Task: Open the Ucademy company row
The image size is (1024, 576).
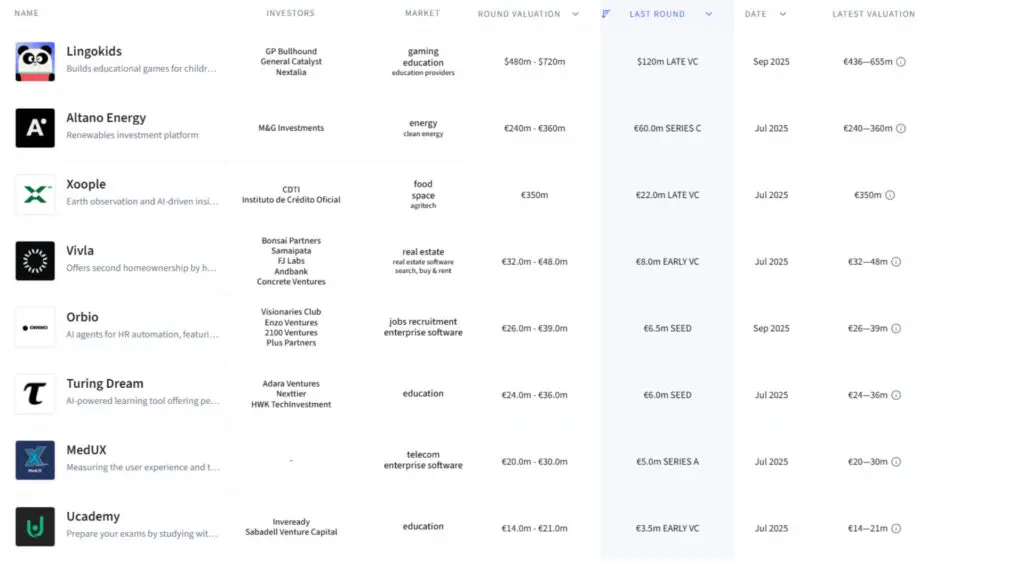Action: tap(93, 517)
